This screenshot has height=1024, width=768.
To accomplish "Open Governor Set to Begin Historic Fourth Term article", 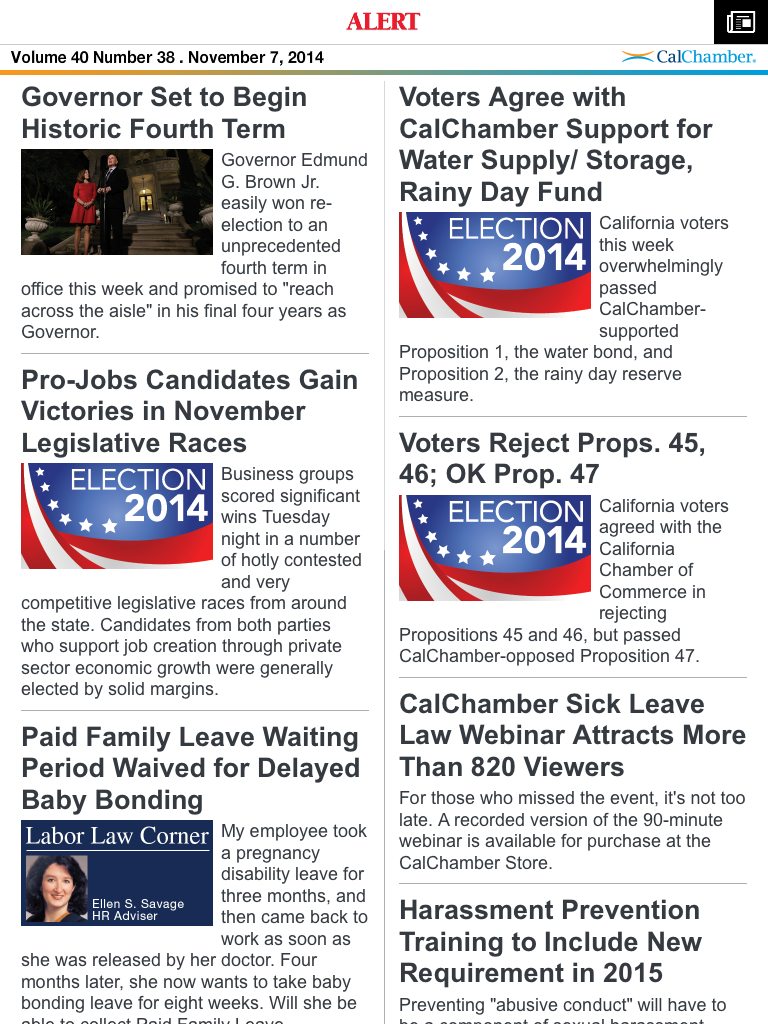I will click(x=164, y=113).
